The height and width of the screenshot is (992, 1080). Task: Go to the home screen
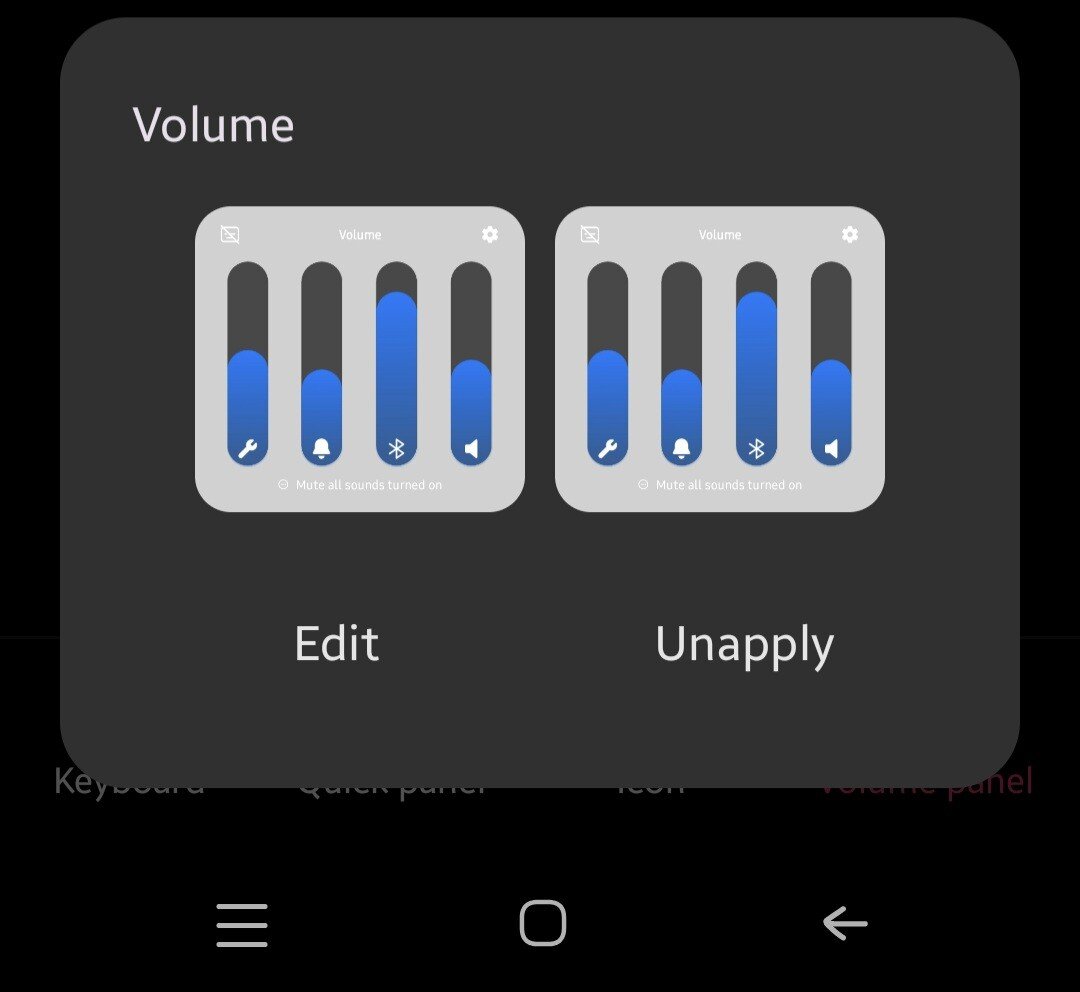coord(543,923)
